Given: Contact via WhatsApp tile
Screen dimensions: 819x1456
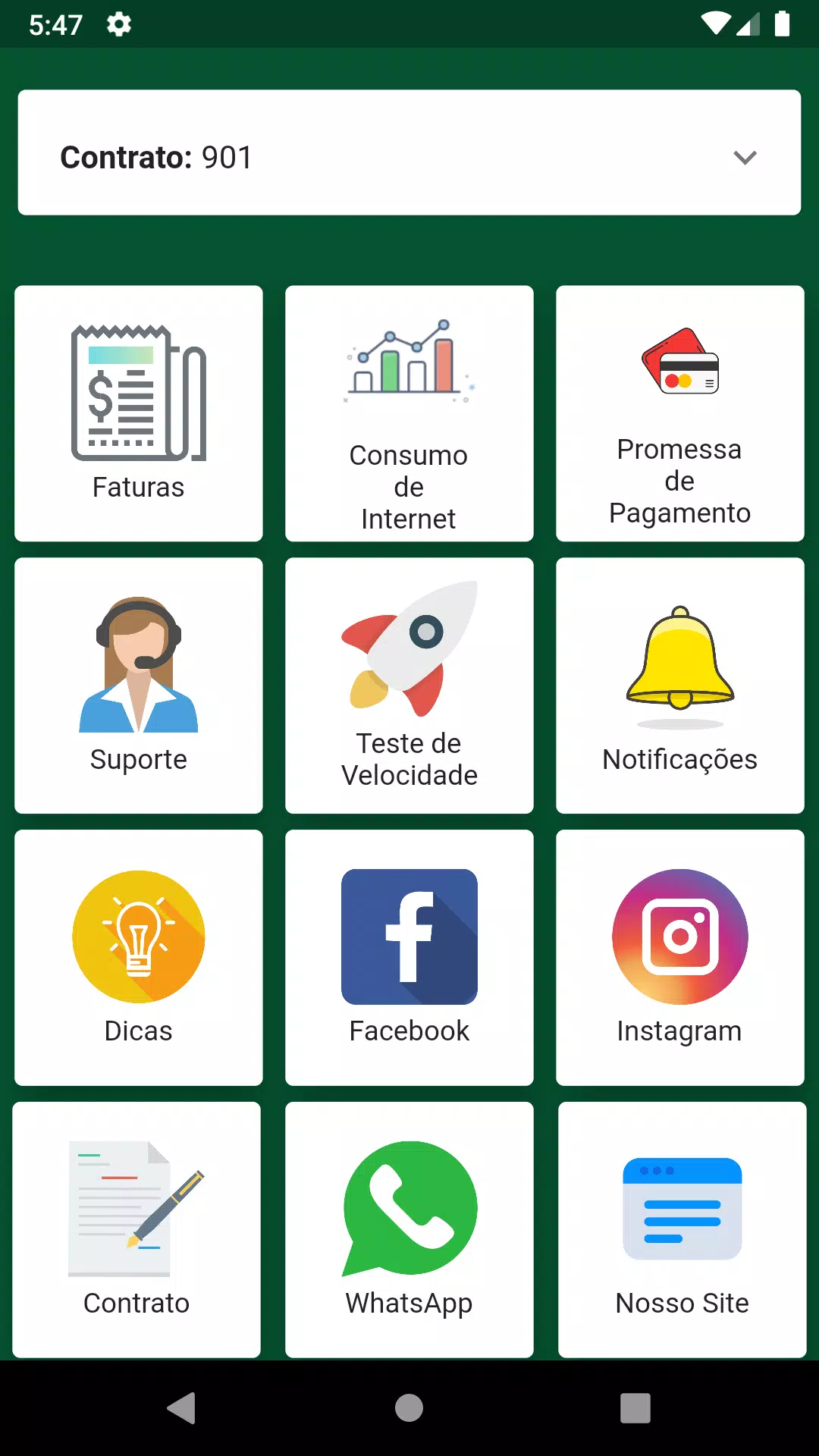Looking at the screenshot, I should click(409, 1230).
